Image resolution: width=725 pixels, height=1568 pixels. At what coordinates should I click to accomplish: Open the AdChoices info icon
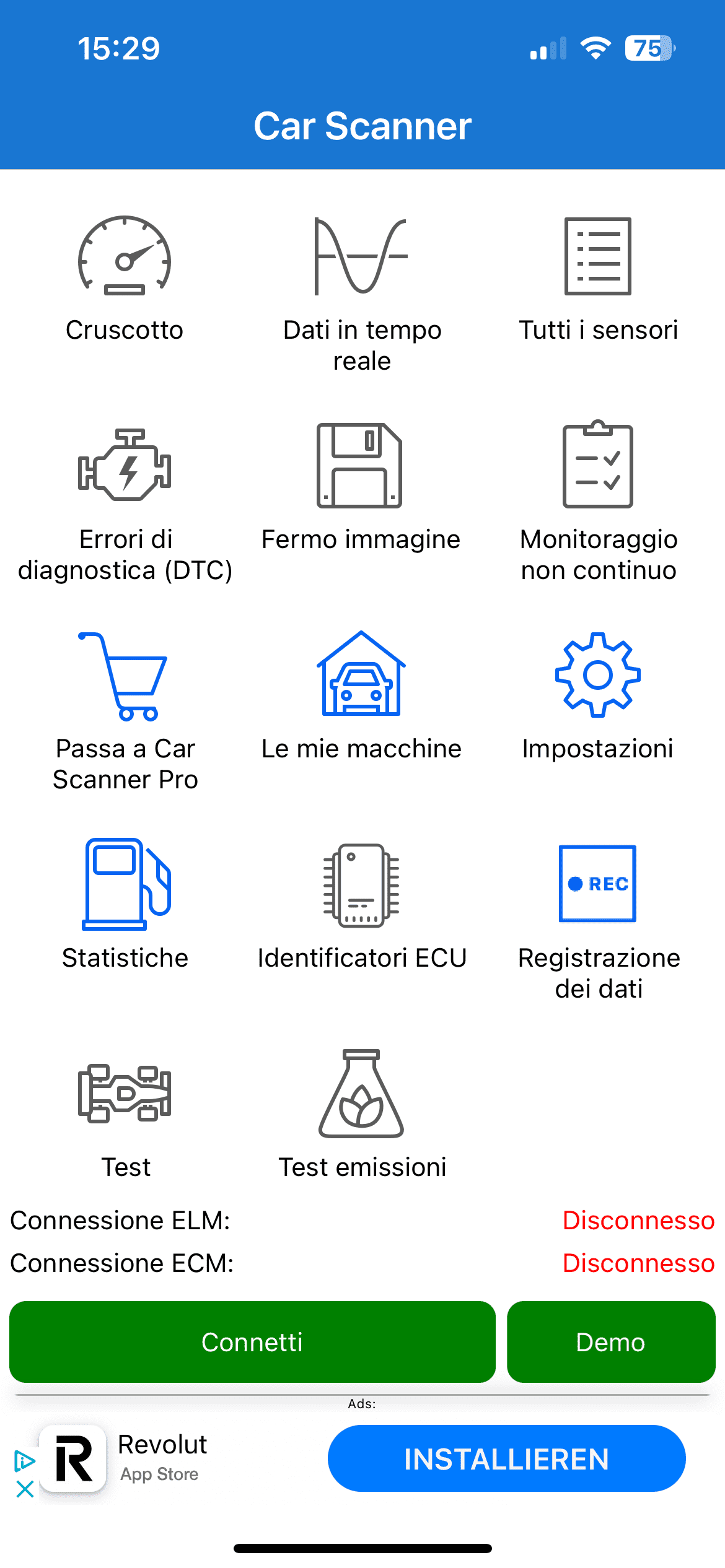25,1461
